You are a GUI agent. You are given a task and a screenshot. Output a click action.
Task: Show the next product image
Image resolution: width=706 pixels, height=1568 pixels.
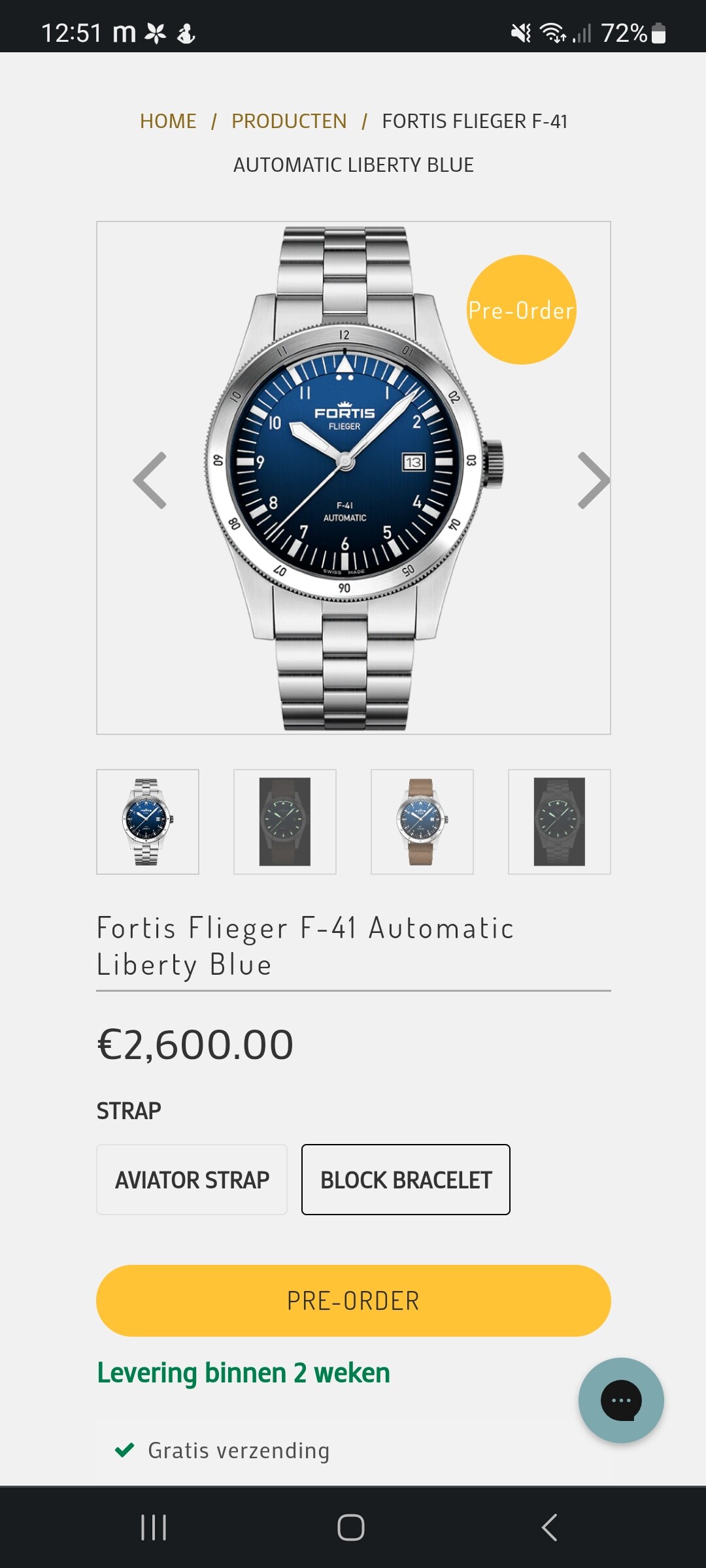593,480
